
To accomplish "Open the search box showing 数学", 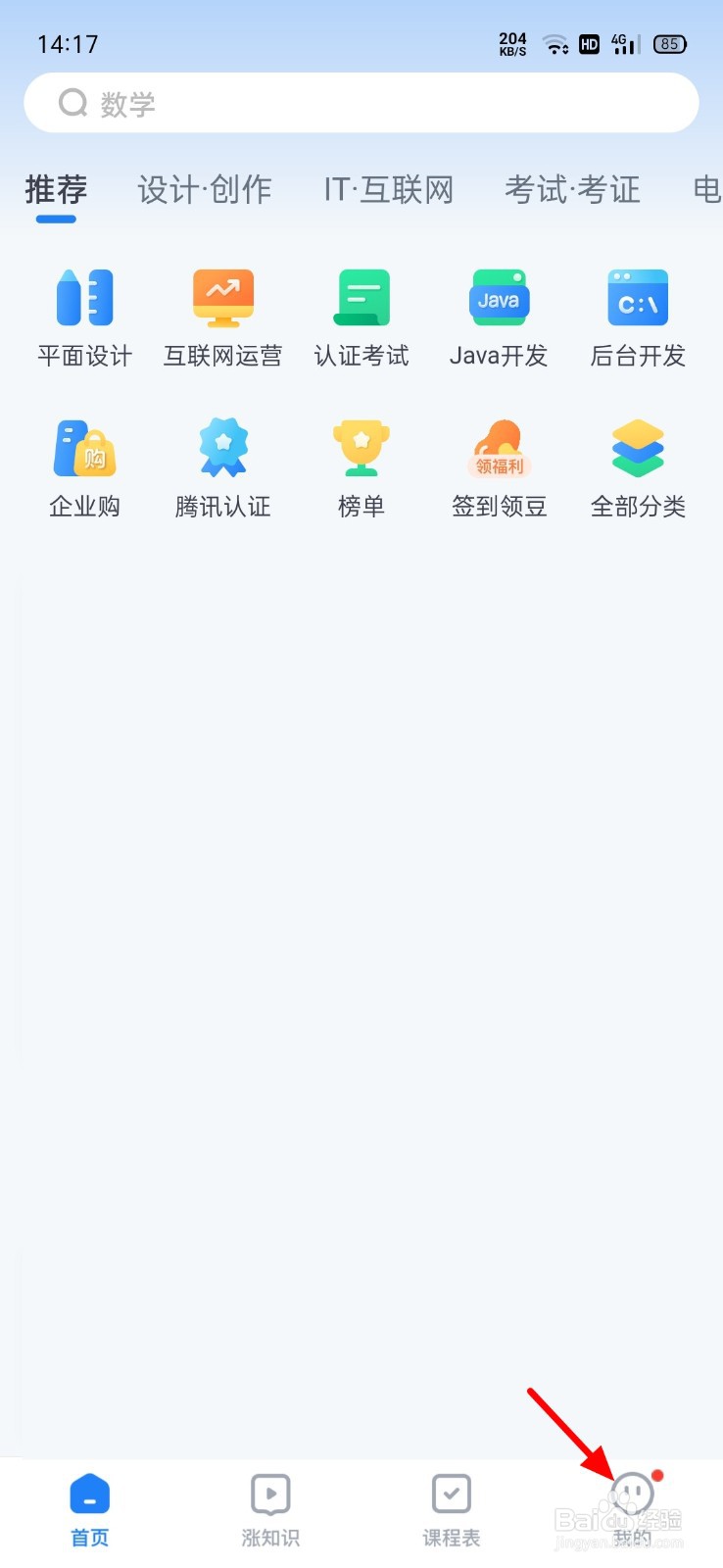I will click(x=361, y=103).
